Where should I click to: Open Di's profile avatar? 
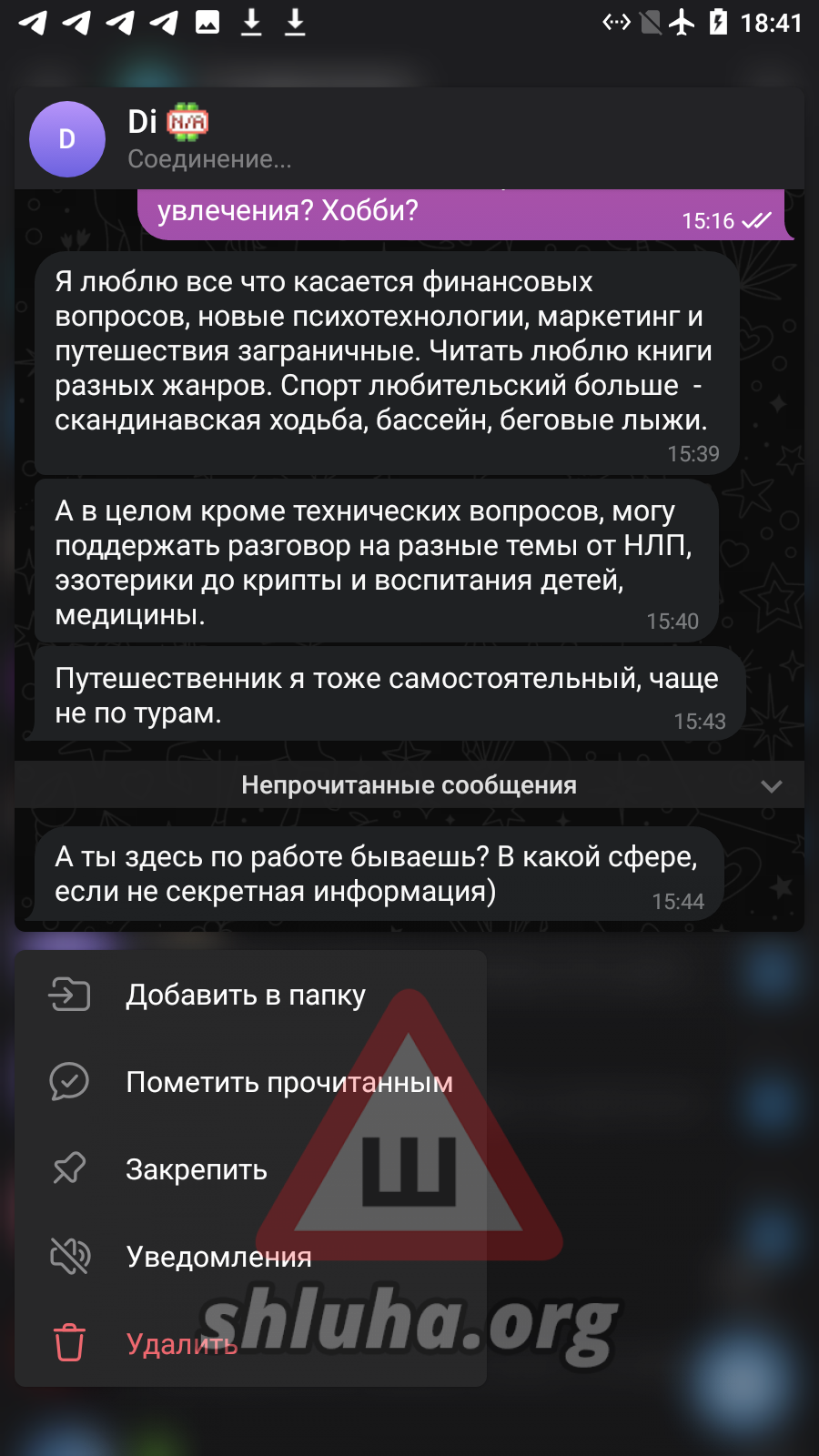[67, 139]
